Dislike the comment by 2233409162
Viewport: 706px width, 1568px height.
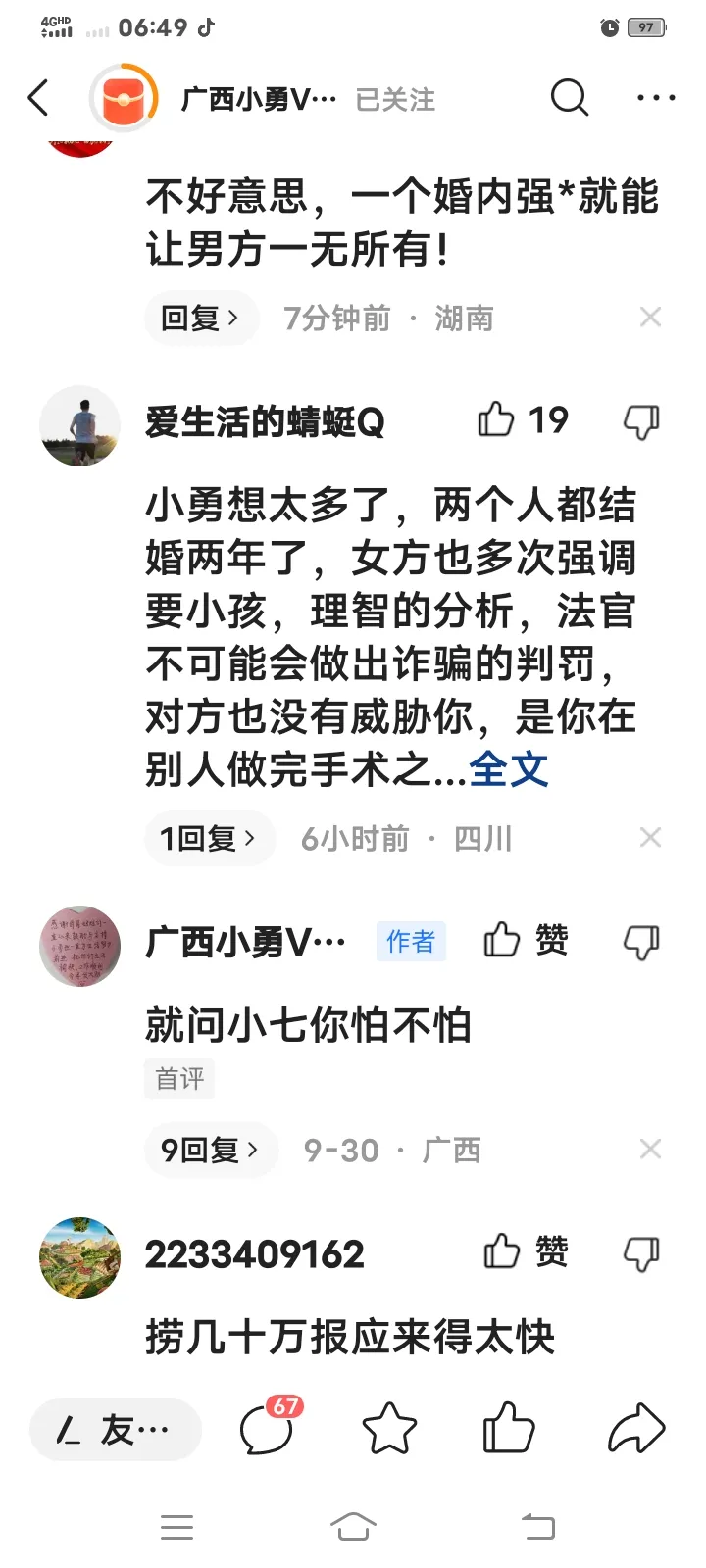[x=641, y=1253]
